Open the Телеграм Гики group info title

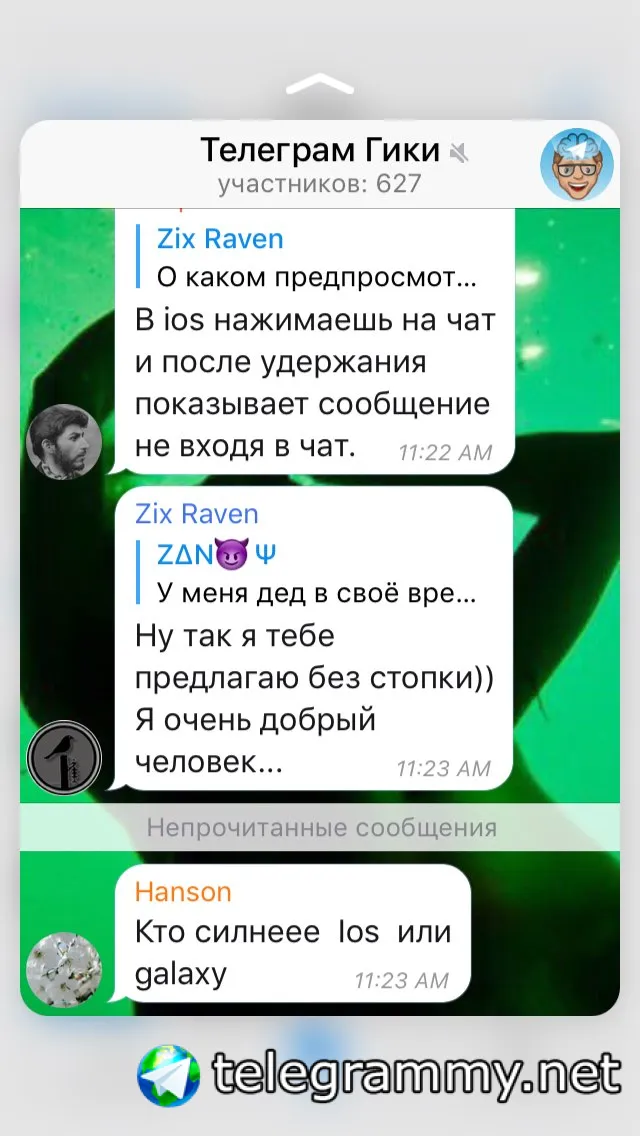(320, 151)
